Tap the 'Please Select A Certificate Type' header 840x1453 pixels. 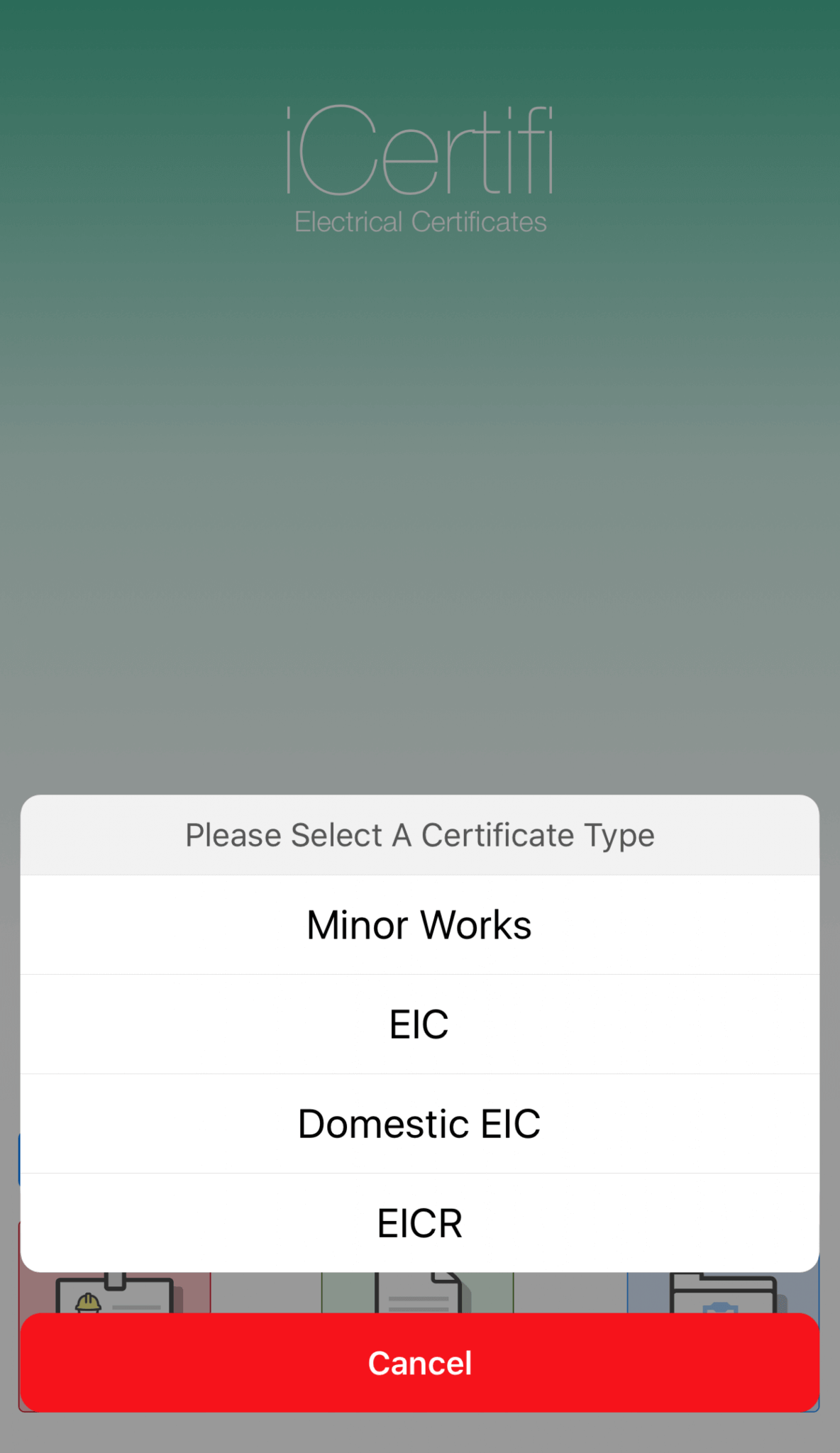click(x=420, y=834)
